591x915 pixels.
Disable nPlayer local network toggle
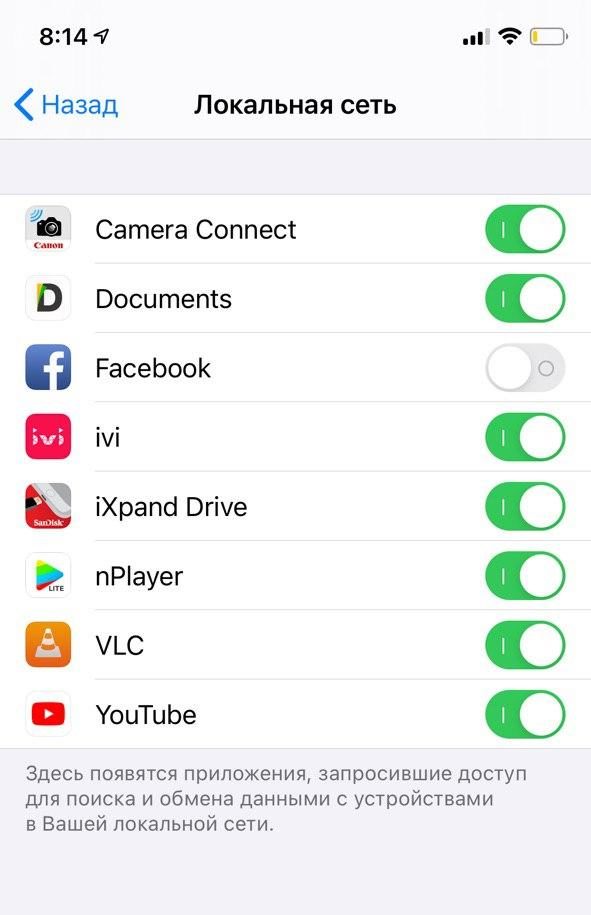pyautogui.click(x=525, y=575)
